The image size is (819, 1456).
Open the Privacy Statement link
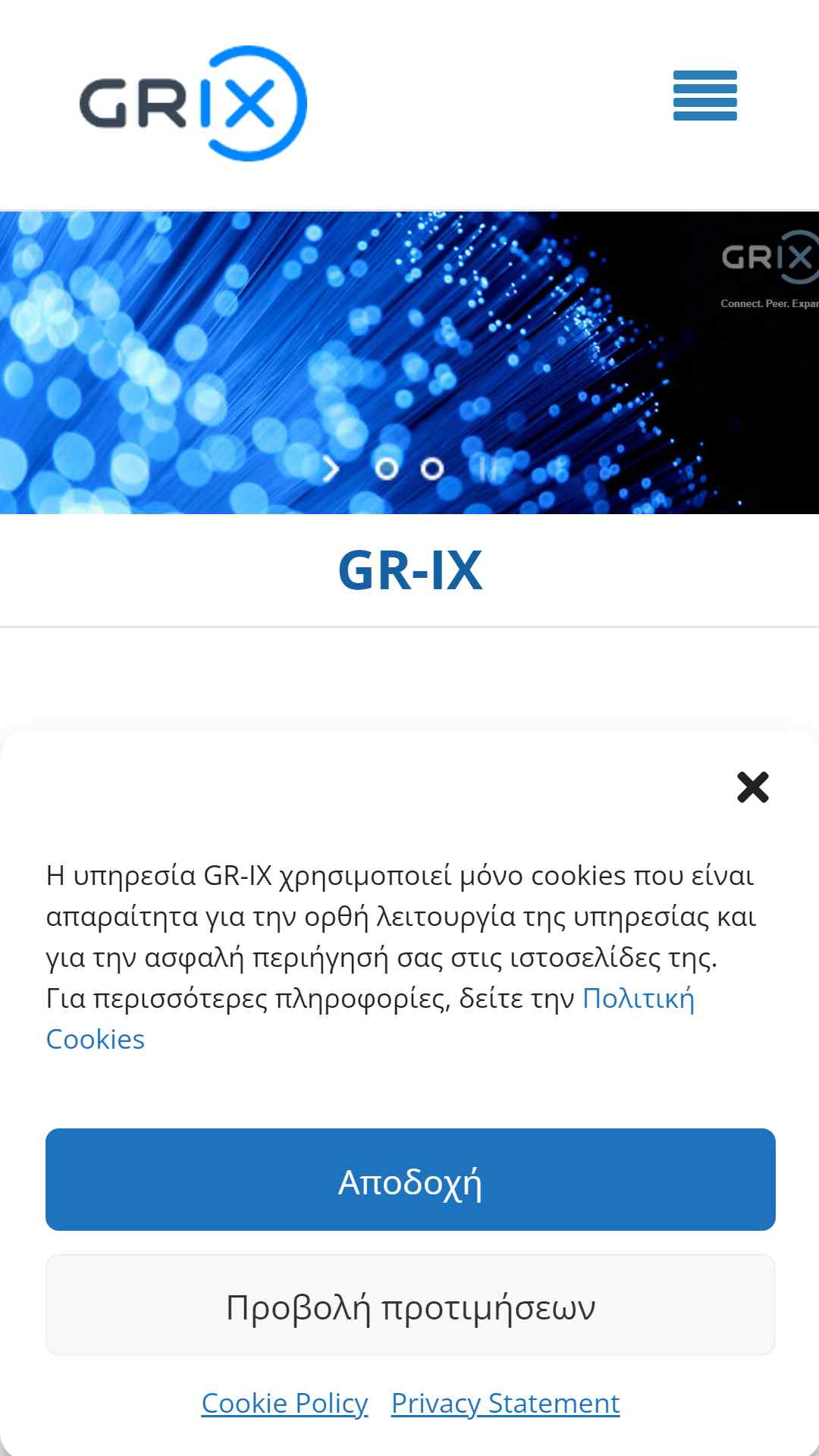click(505, 1404)
